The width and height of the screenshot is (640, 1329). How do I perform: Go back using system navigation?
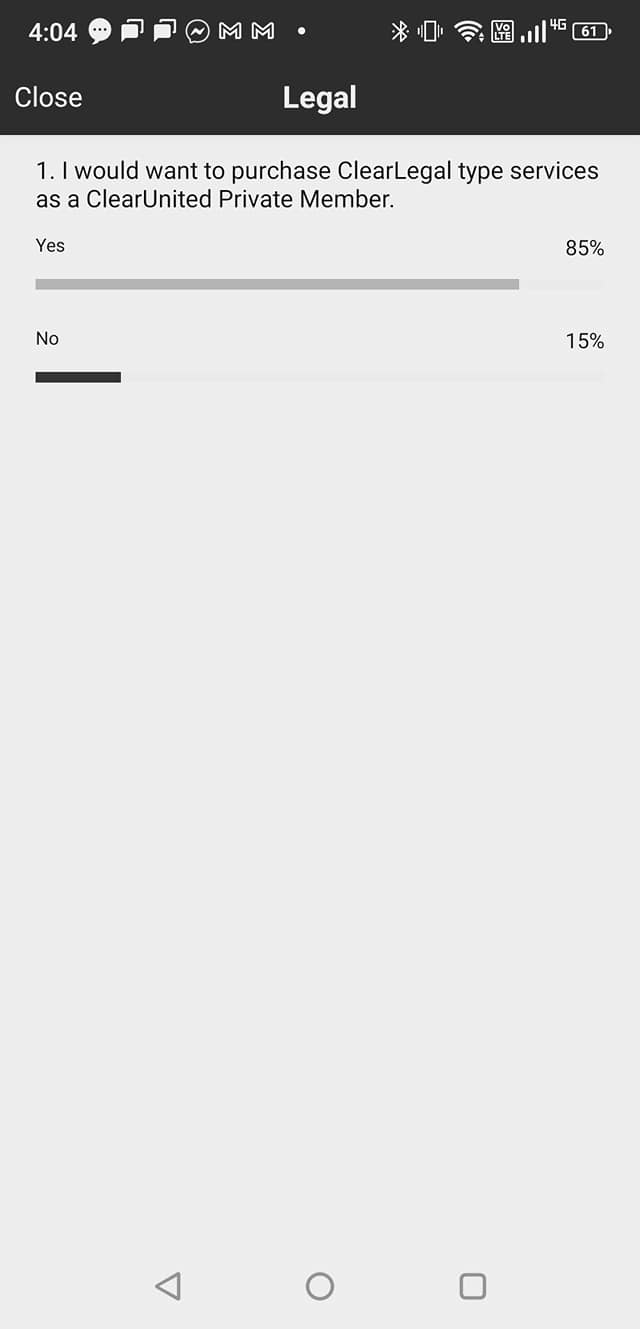168,1286
